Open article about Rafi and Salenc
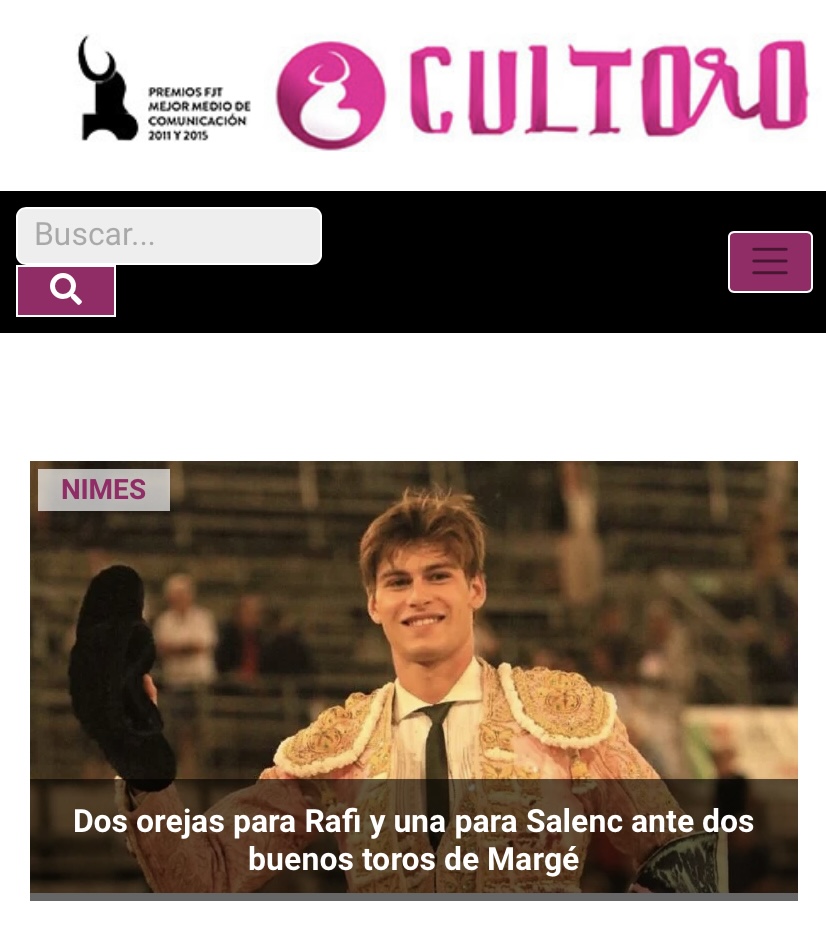The image size is (826, 942). point(413,840)
